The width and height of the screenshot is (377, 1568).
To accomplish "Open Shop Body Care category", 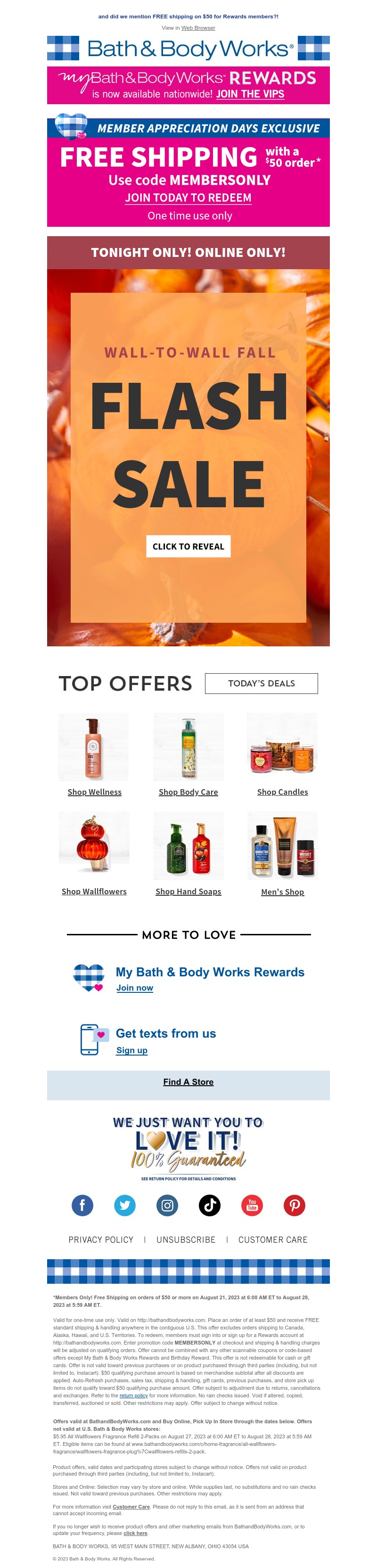I will pyautogui.click(x=188, y=792).
